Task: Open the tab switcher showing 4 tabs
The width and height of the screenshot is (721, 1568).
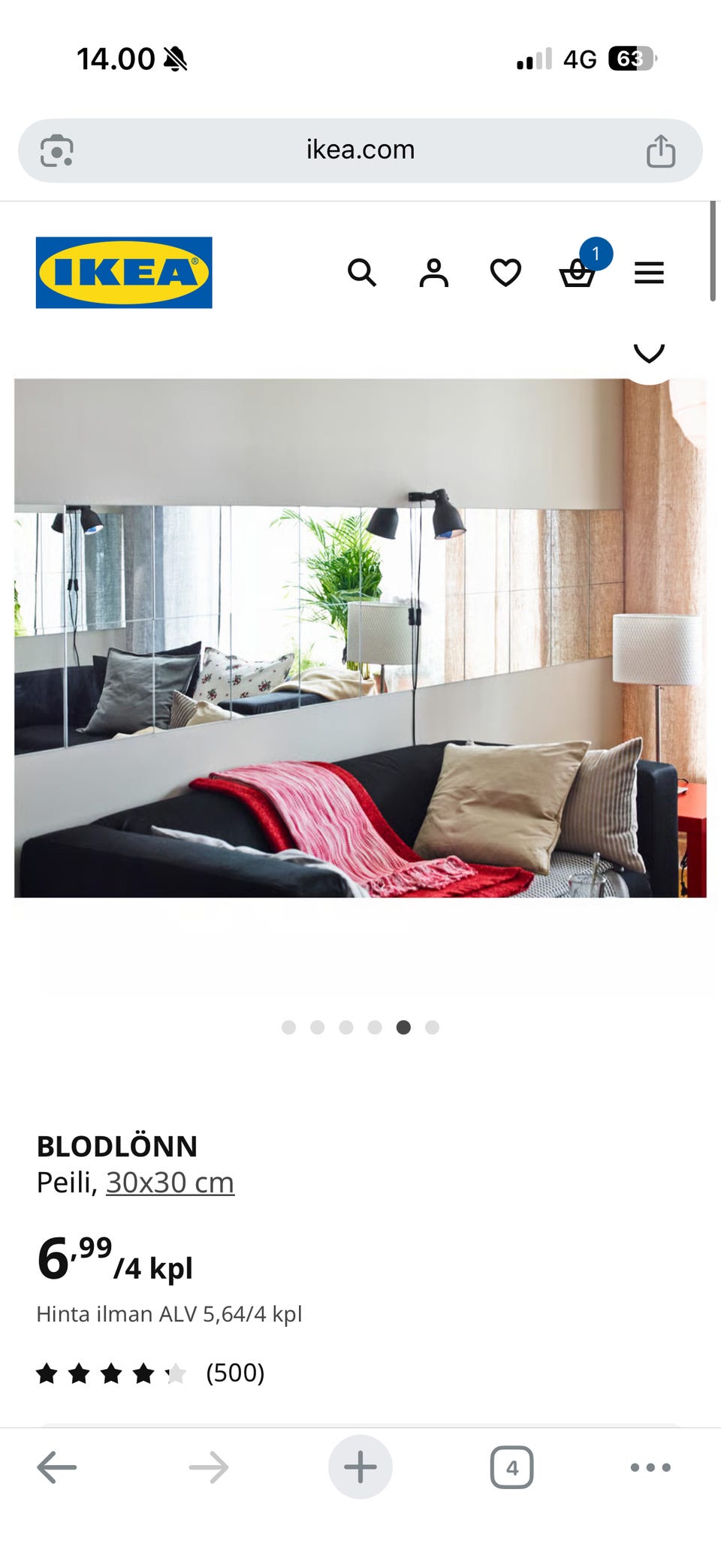Action: 511,1467
